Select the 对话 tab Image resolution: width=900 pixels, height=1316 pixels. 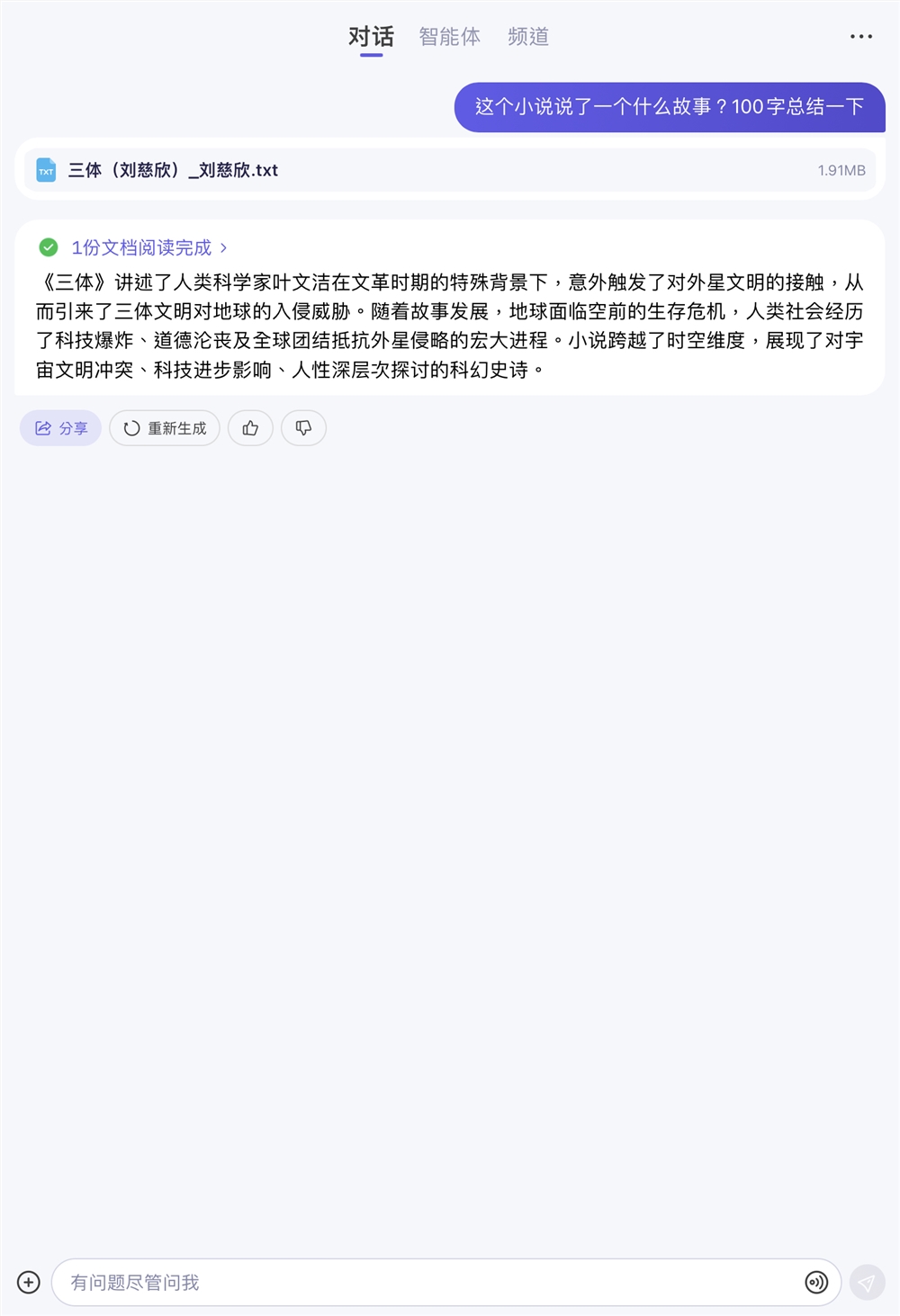point(371,37)
